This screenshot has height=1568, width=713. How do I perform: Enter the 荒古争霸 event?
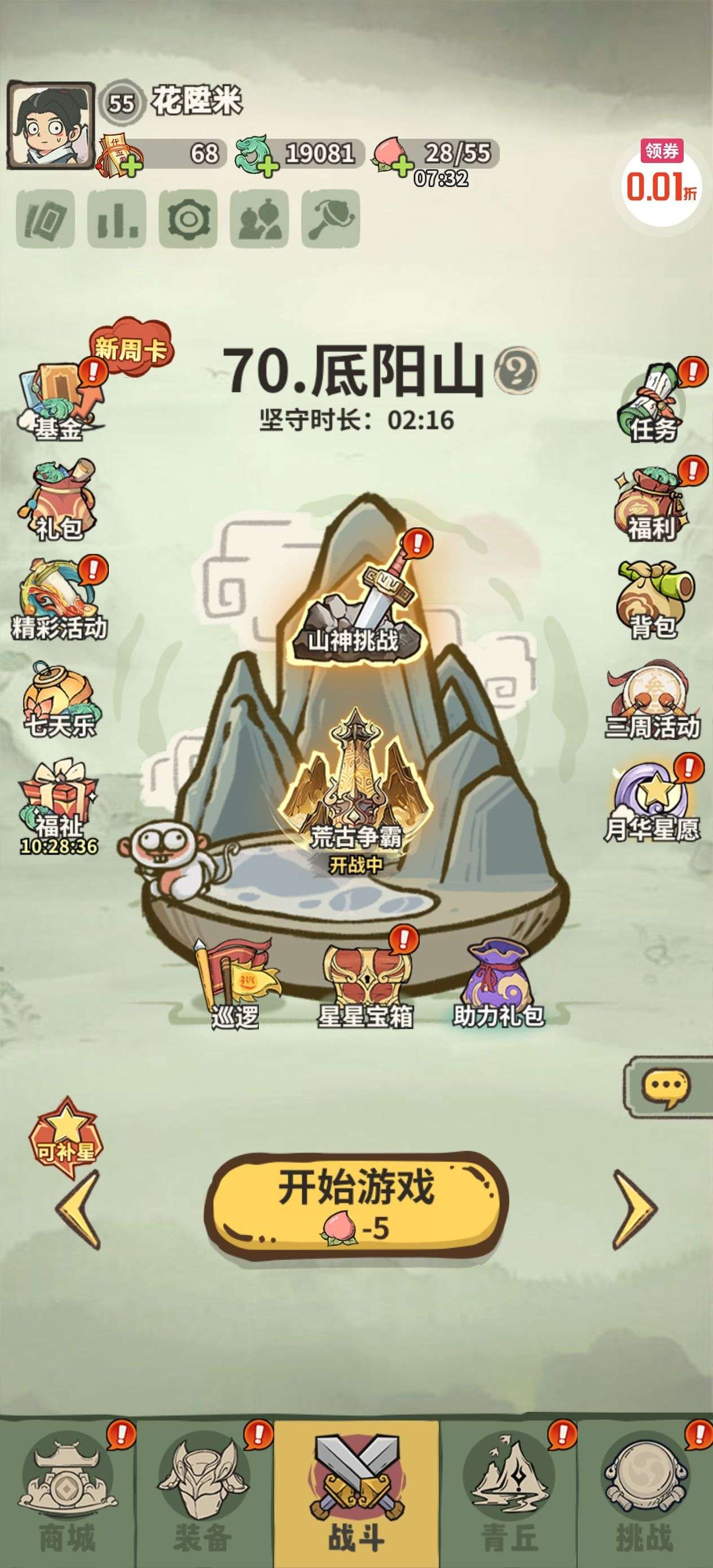coord(356,791)
